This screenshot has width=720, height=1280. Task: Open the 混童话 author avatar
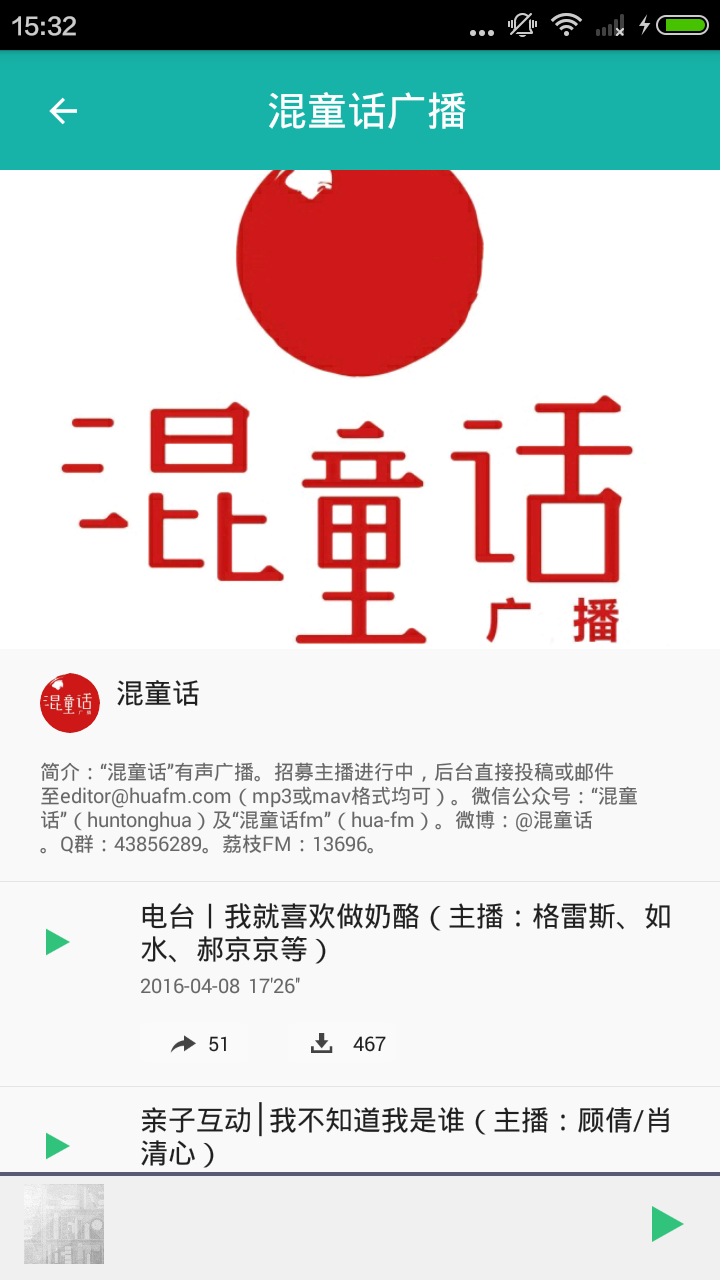(70, 703)
